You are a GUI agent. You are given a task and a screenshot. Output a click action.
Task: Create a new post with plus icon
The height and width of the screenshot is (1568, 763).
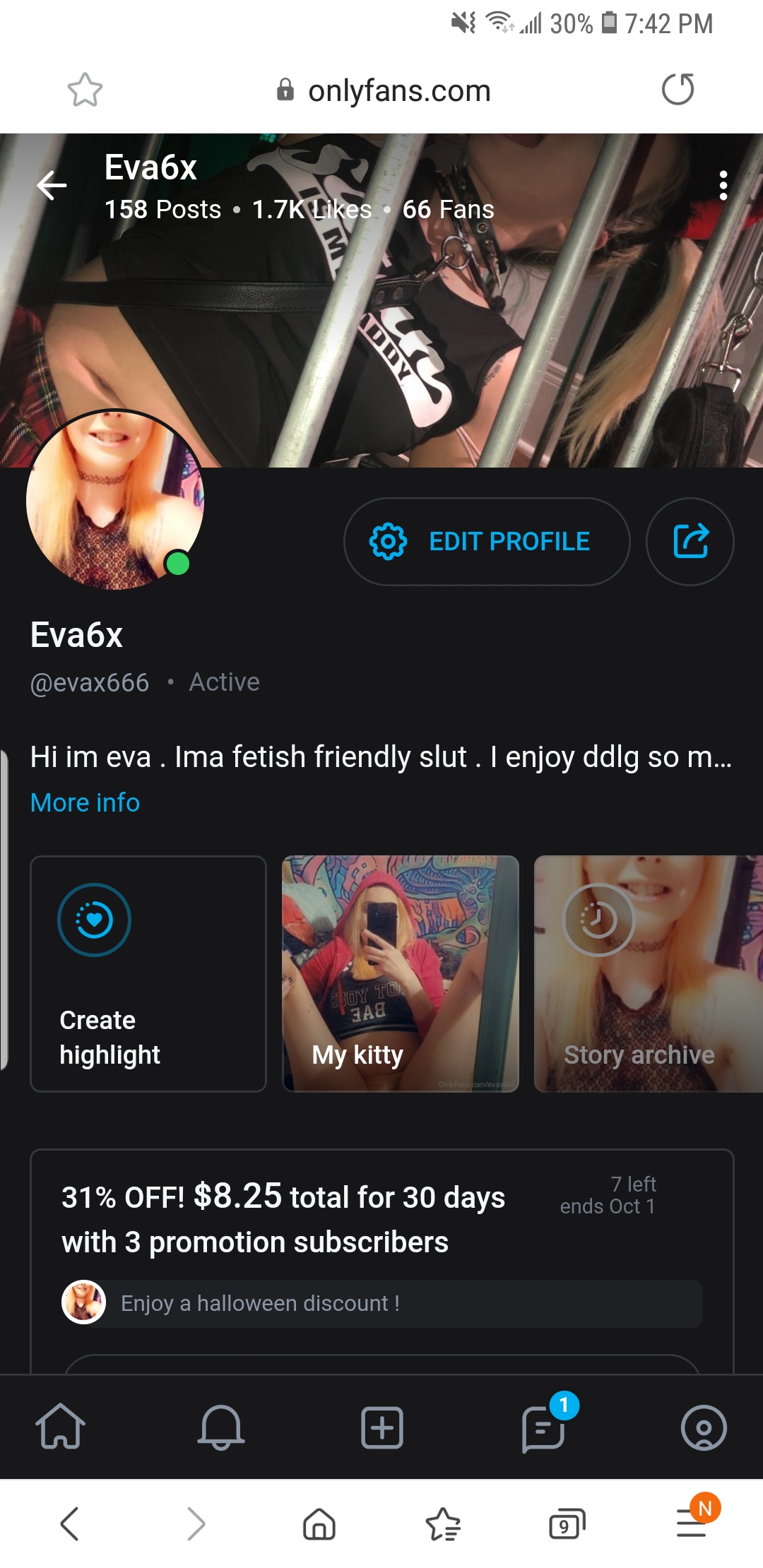382,1427
